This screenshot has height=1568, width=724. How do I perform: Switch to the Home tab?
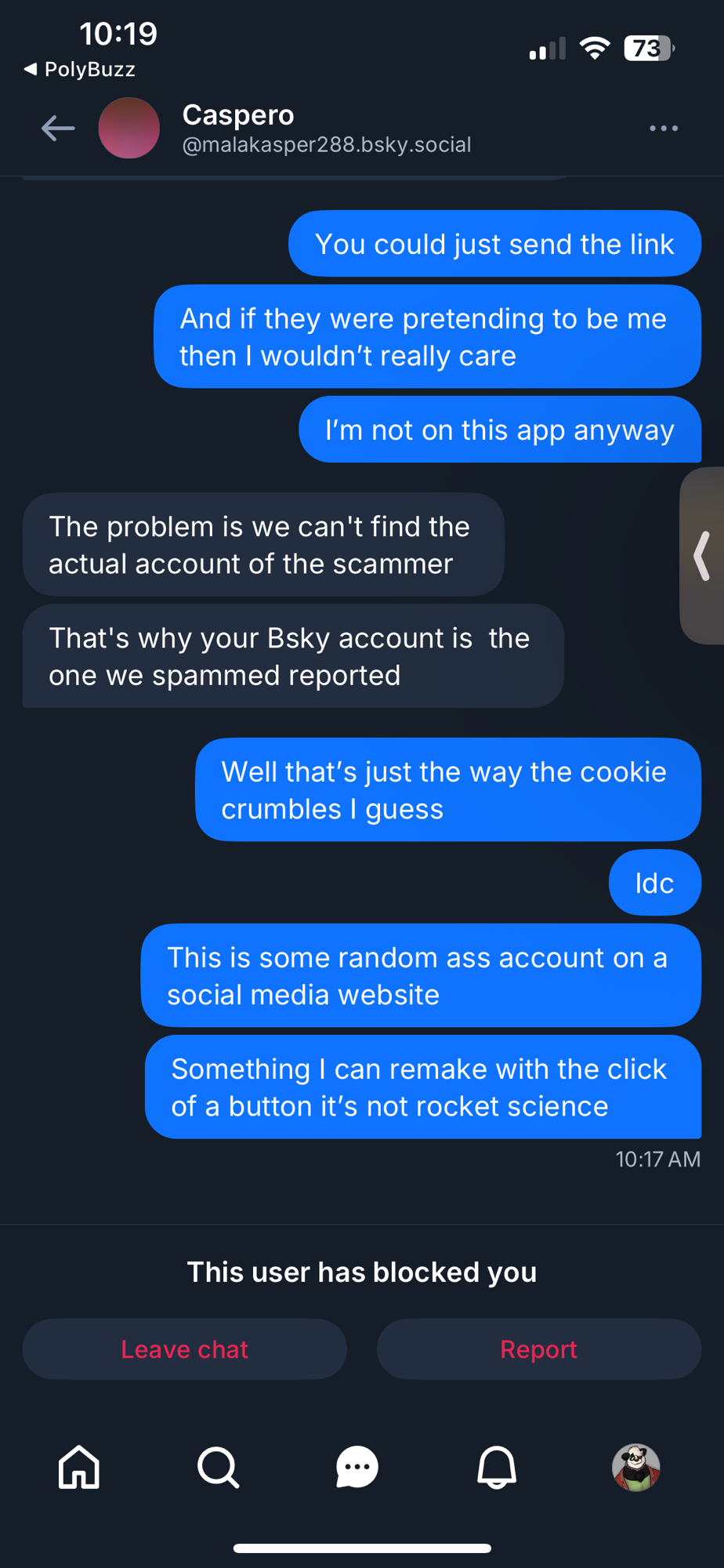click(x=79, y=1467)
